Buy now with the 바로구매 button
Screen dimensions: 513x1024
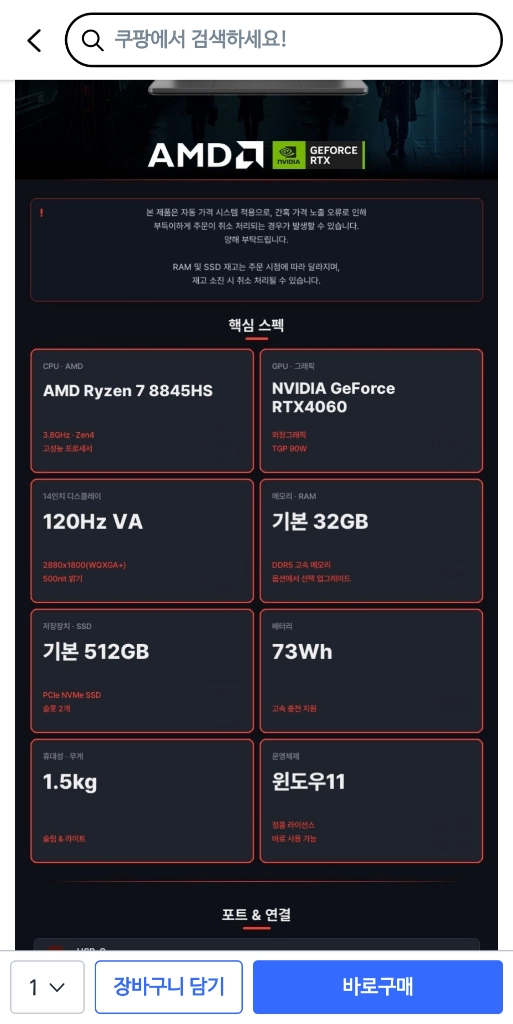tap(378, 987)
